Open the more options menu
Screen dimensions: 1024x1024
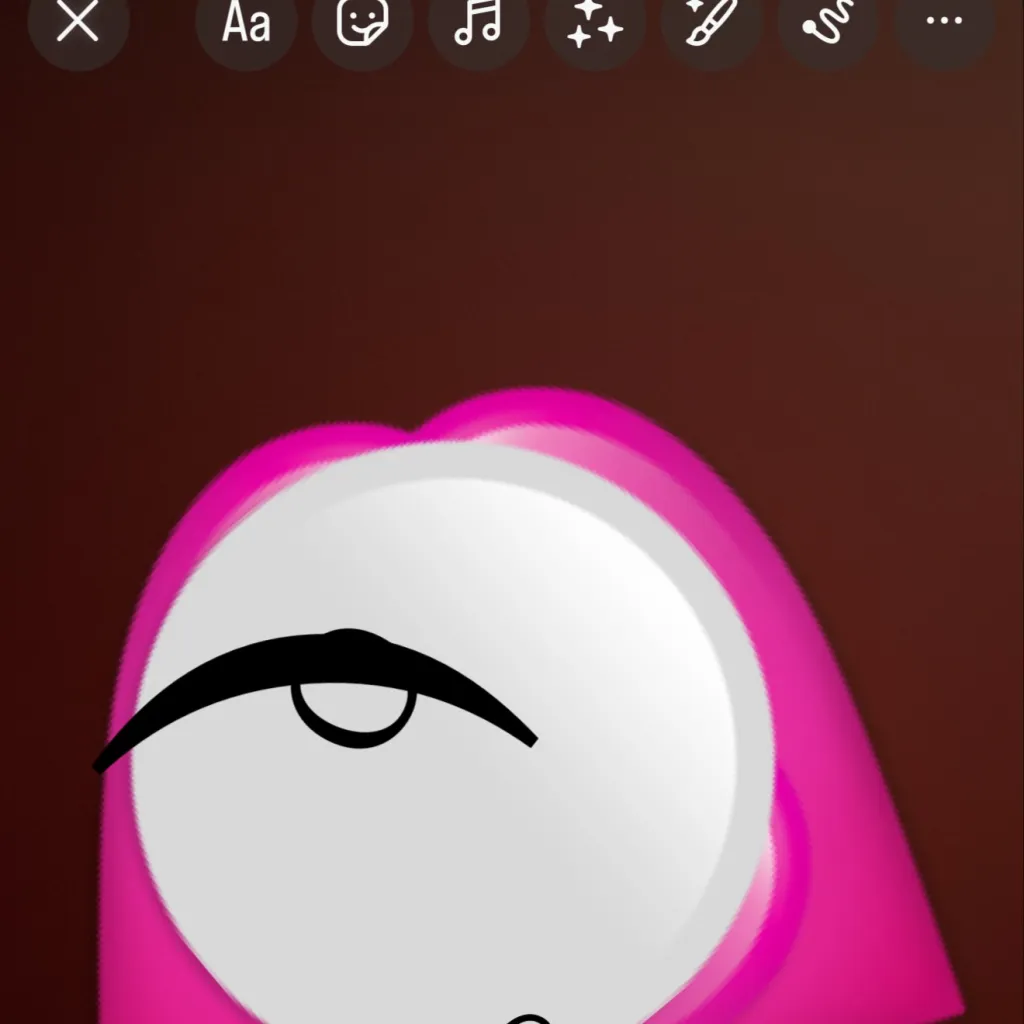click(x=944, y=24)
